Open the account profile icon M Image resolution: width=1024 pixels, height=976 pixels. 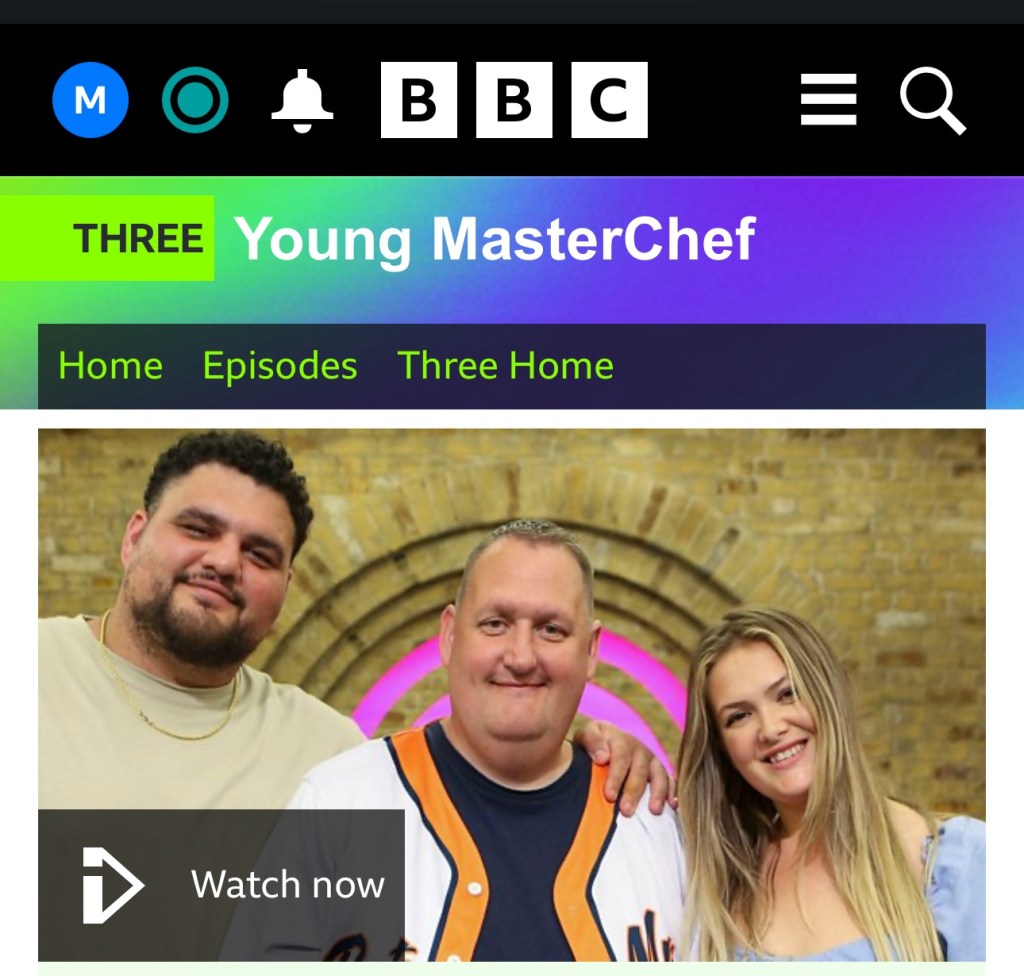coord(90,100)
